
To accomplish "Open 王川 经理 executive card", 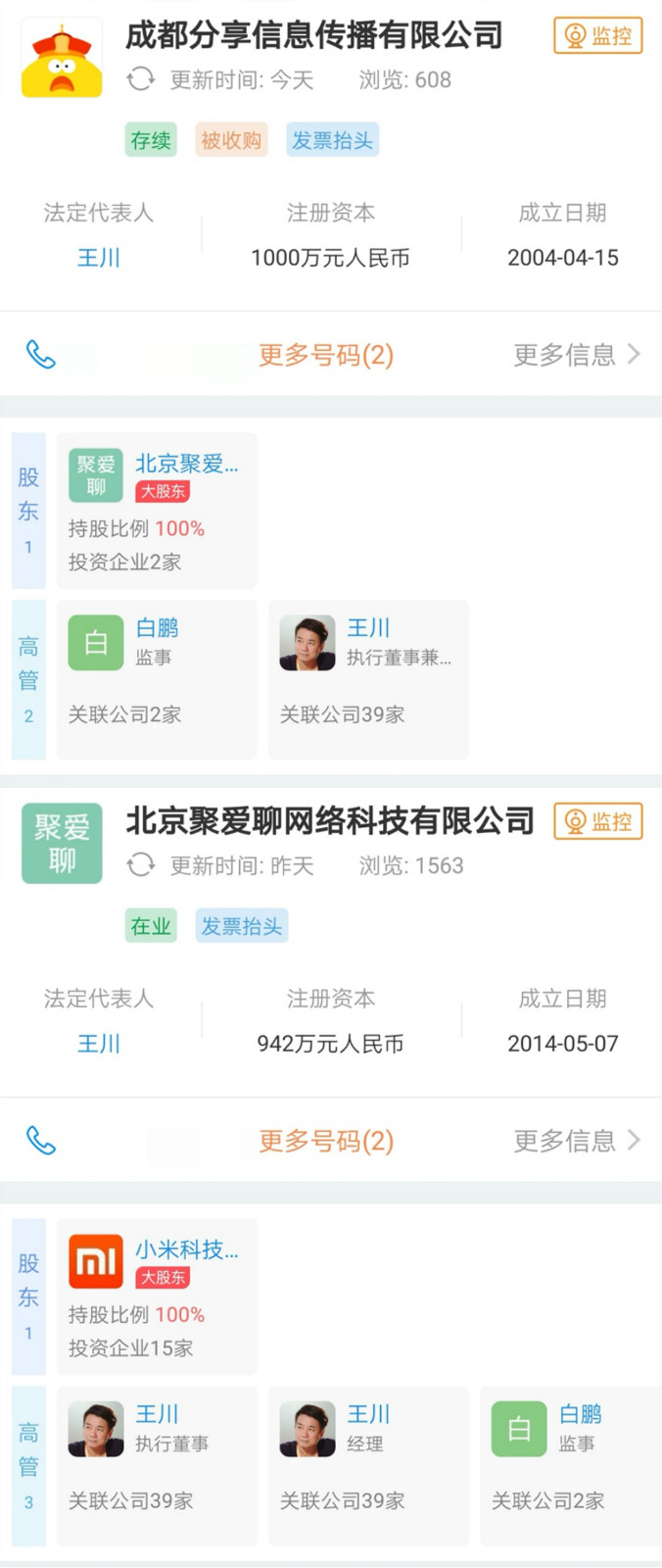I will [x=368, y=1465].
